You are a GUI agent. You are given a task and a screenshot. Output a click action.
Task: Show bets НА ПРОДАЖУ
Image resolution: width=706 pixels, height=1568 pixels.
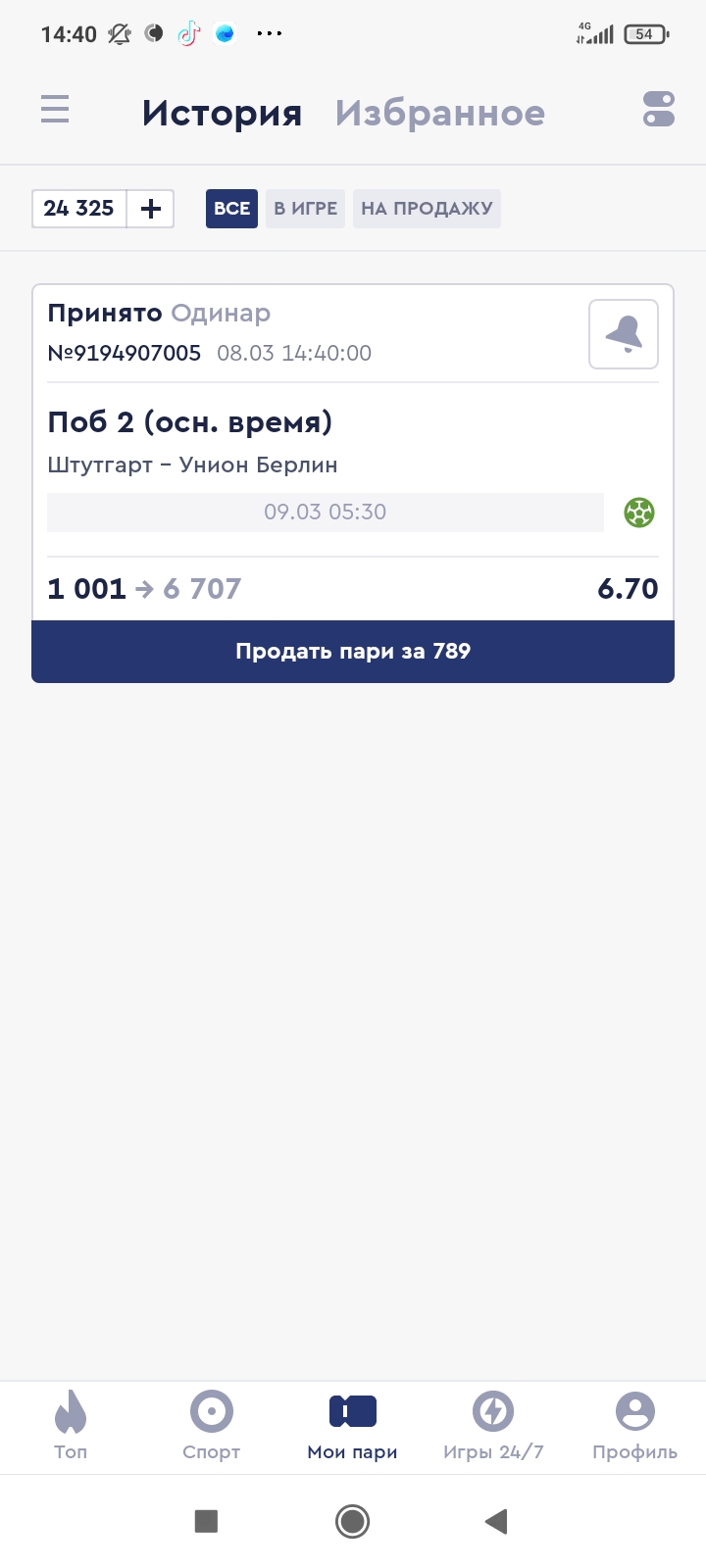coord(427,208)
